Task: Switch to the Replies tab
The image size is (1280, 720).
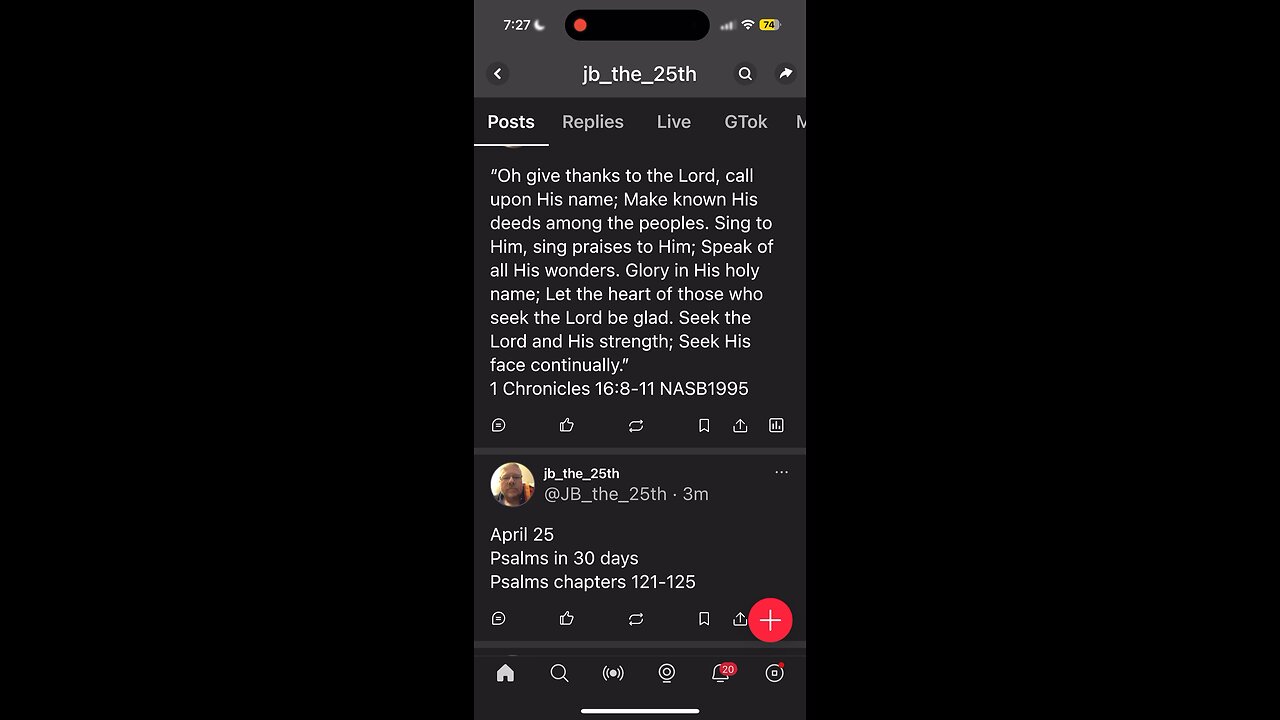Action: [593, 122]
